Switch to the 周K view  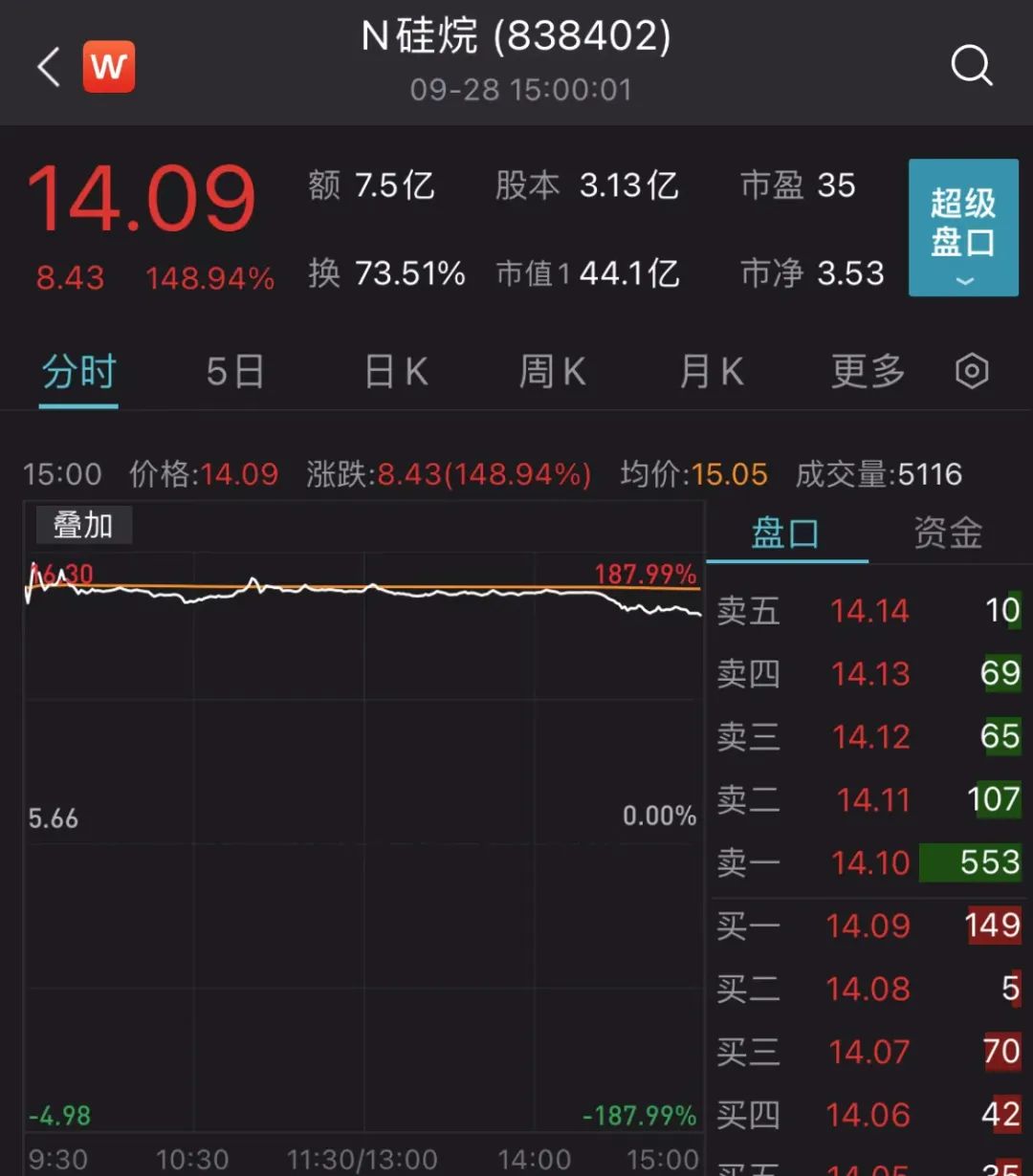(552, 372)
